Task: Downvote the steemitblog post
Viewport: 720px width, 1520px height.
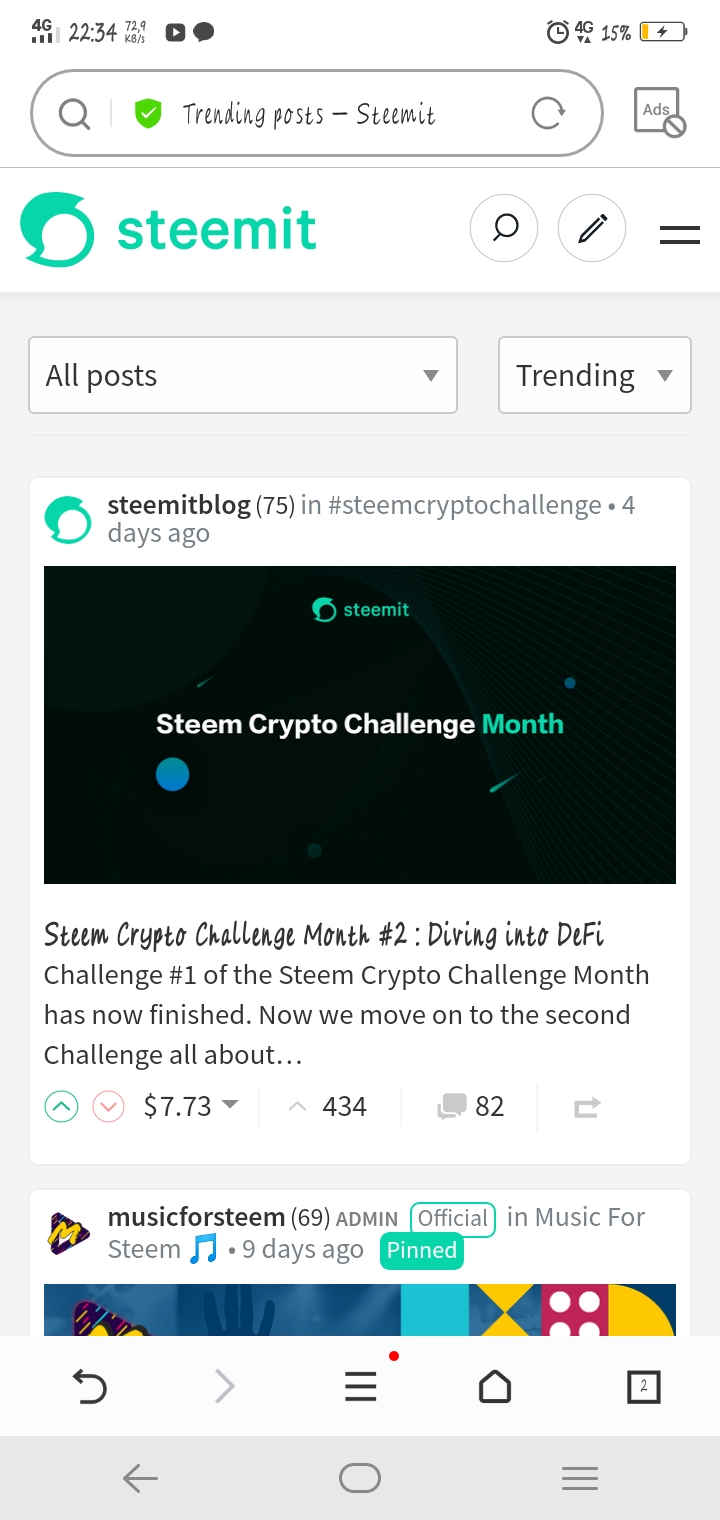Action: coord(108,1106)
